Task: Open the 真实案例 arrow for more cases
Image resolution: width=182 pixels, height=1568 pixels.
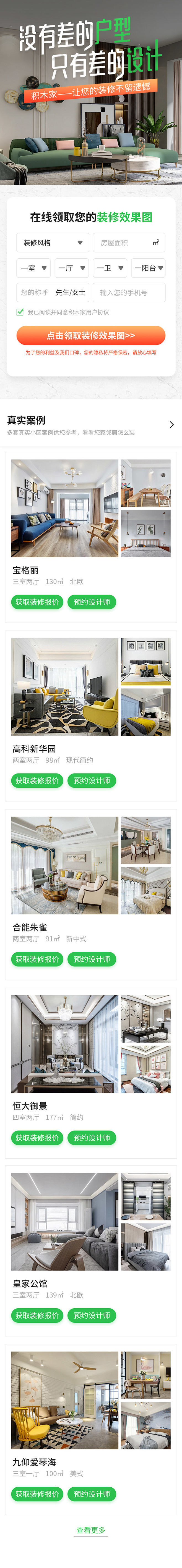Action: [x=171, y=425]
